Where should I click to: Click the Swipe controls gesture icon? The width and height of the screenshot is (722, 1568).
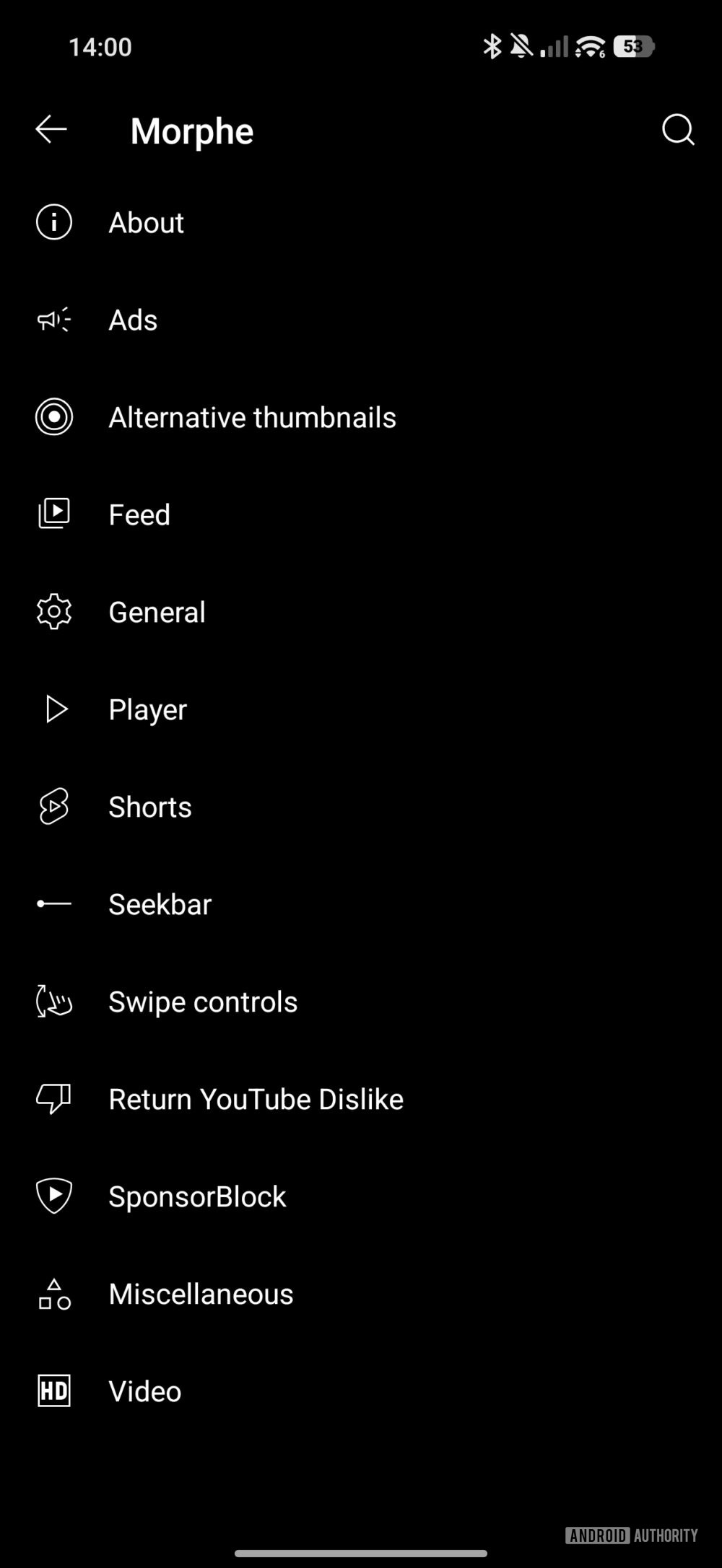tap(53, 1002)
